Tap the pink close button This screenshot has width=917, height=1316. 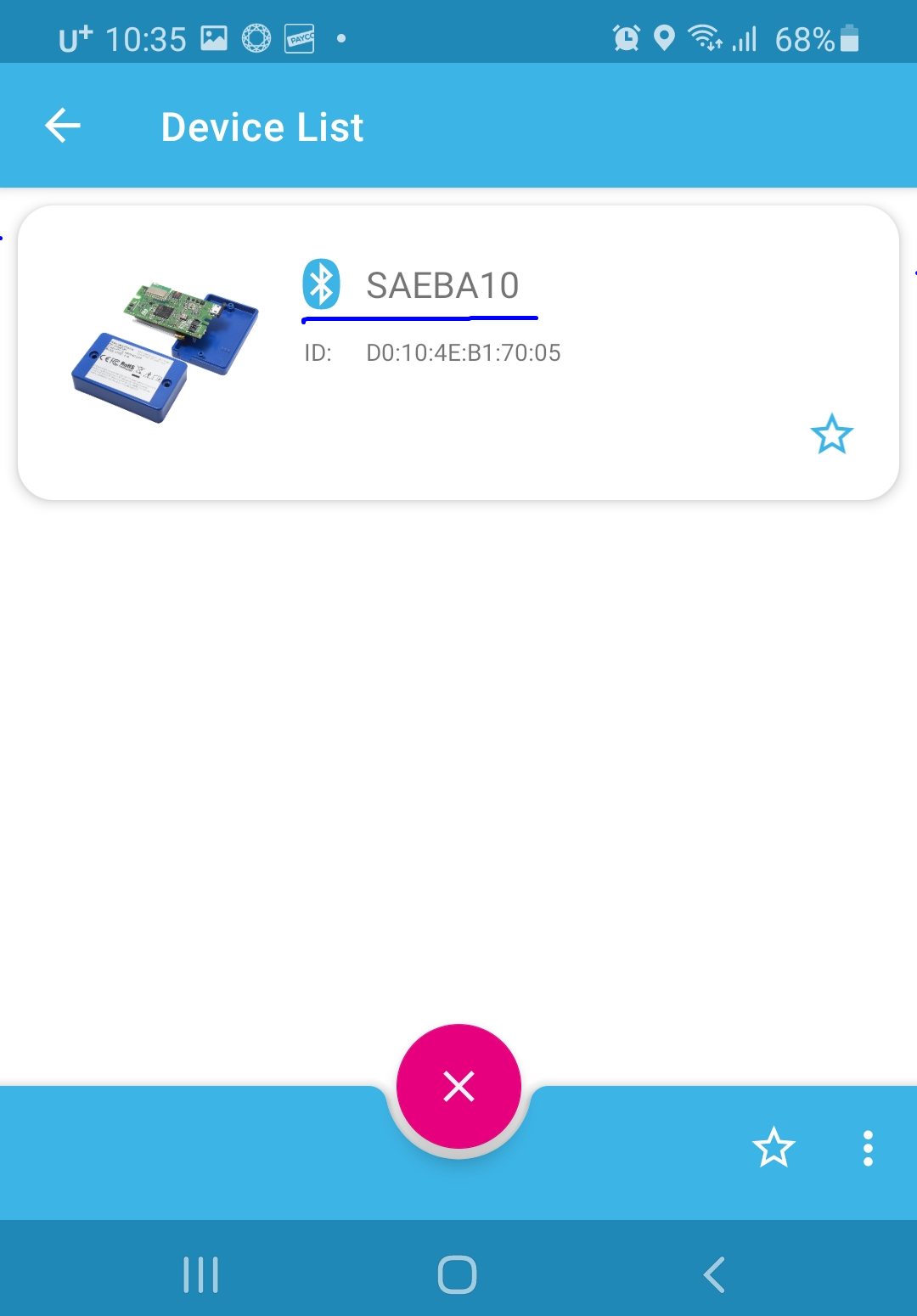point(458,1086)
